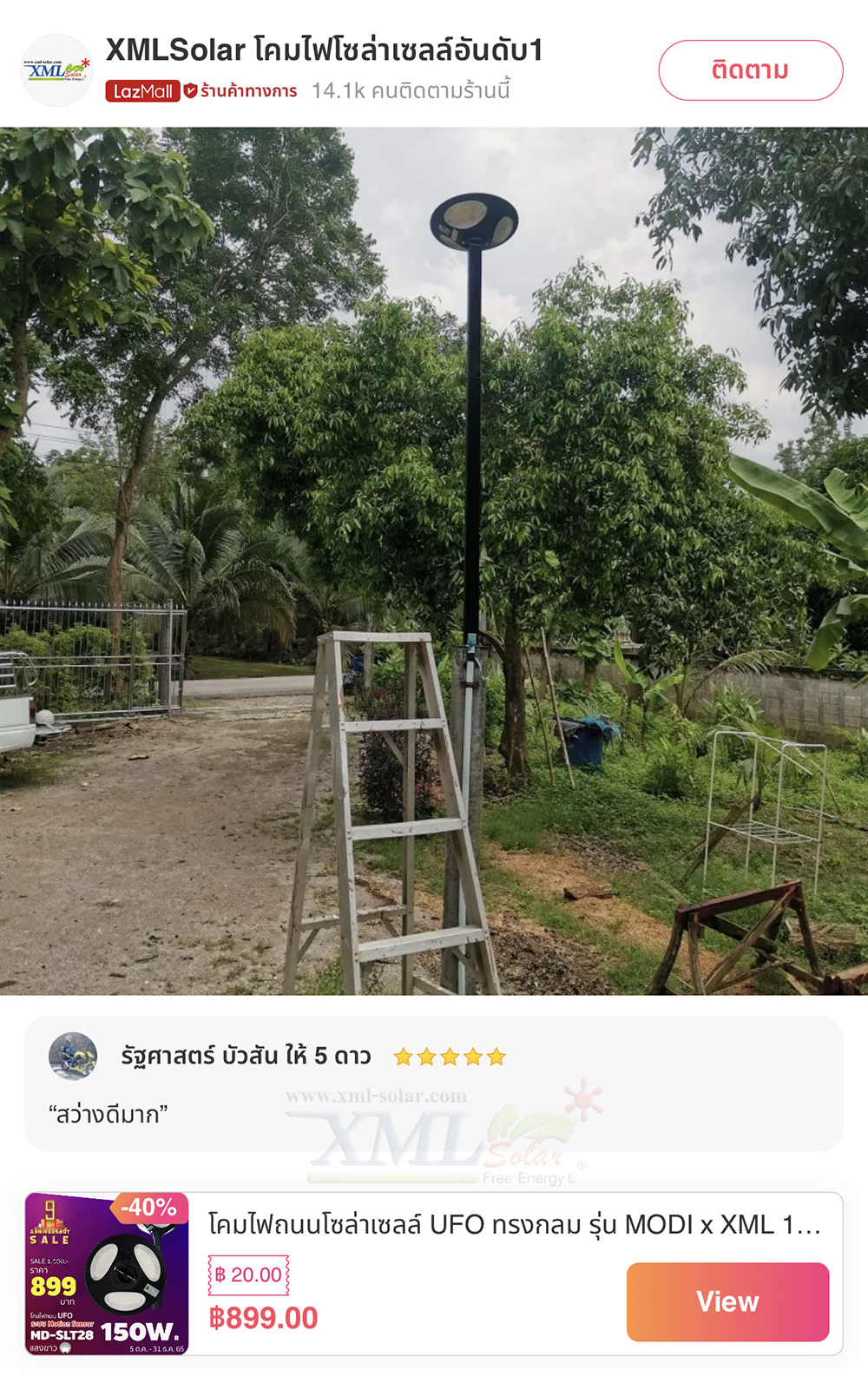Viewport: 868px width, 1383px height.
Task: Click the first yellow star rating
Action: point(404,1056)
